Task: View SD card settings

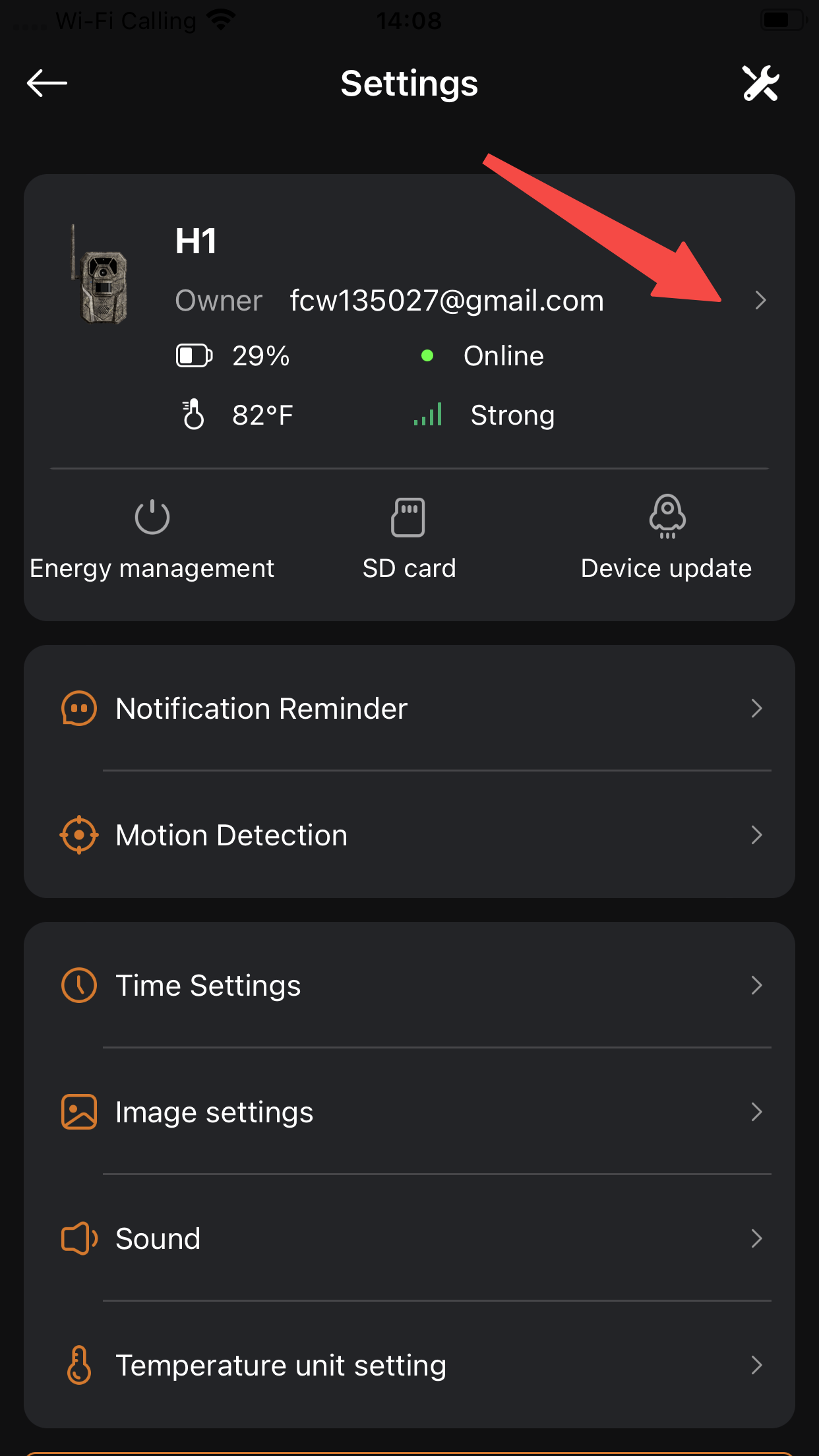Action: [x=409, y=539]
